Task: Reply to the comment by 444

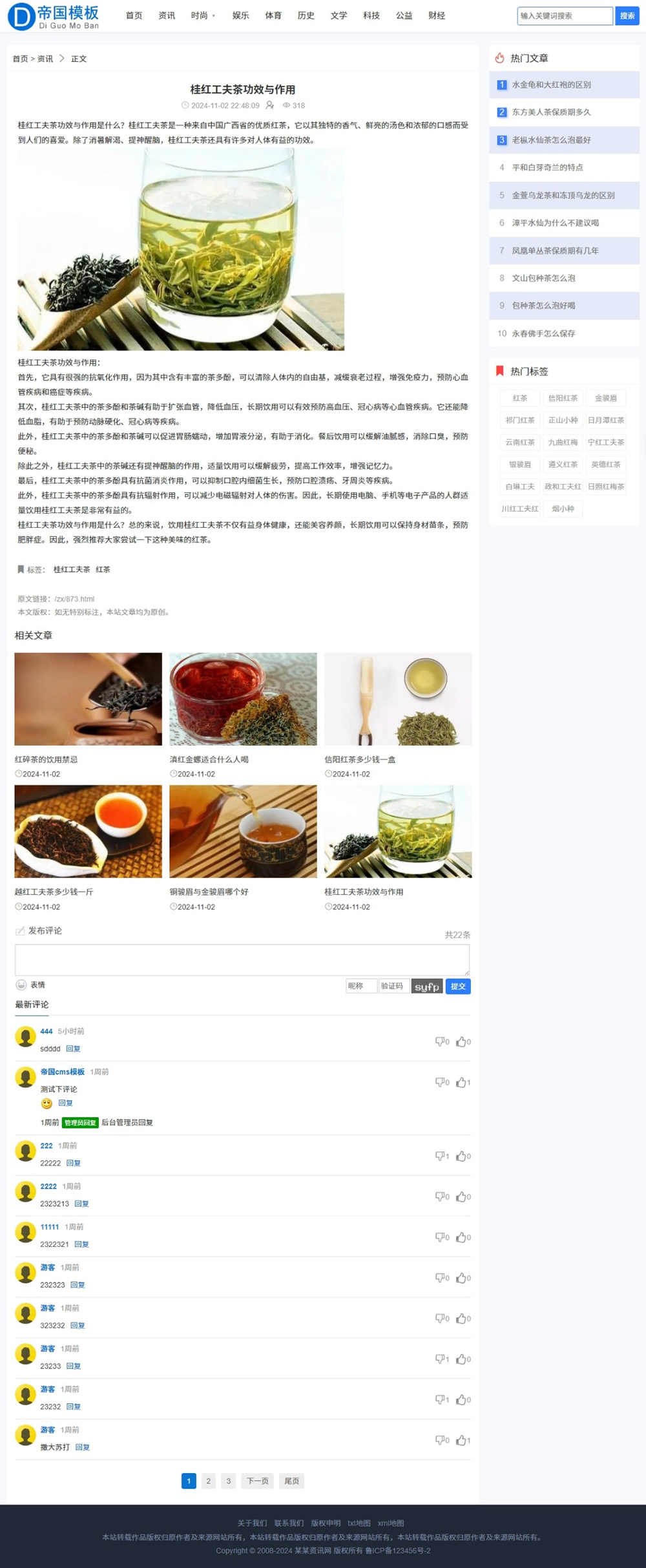Action: pyautogui.click(x=73, y=1049)
